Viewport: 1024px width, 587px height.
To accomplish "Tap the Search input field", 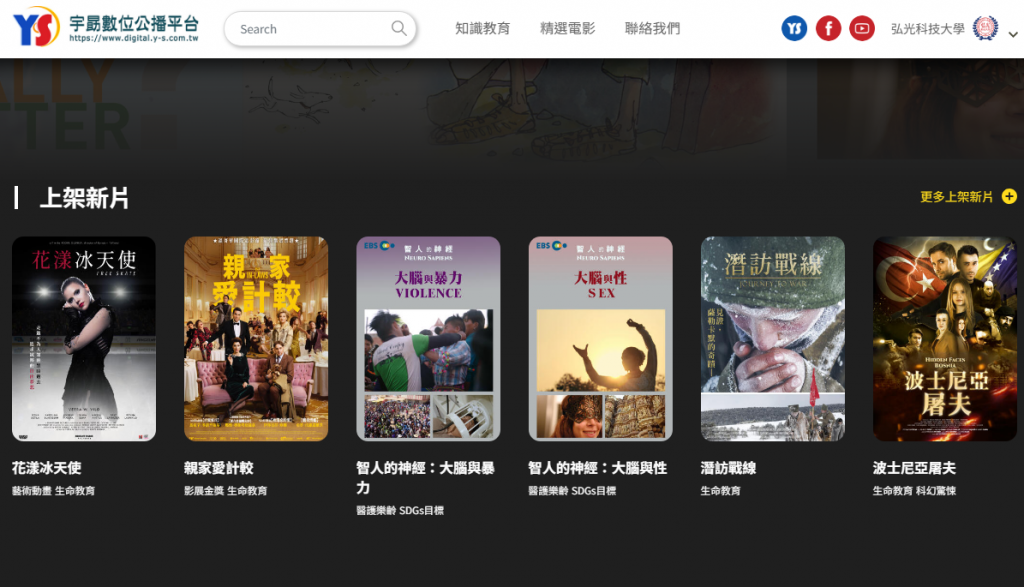I will click(x=305, y=29).
